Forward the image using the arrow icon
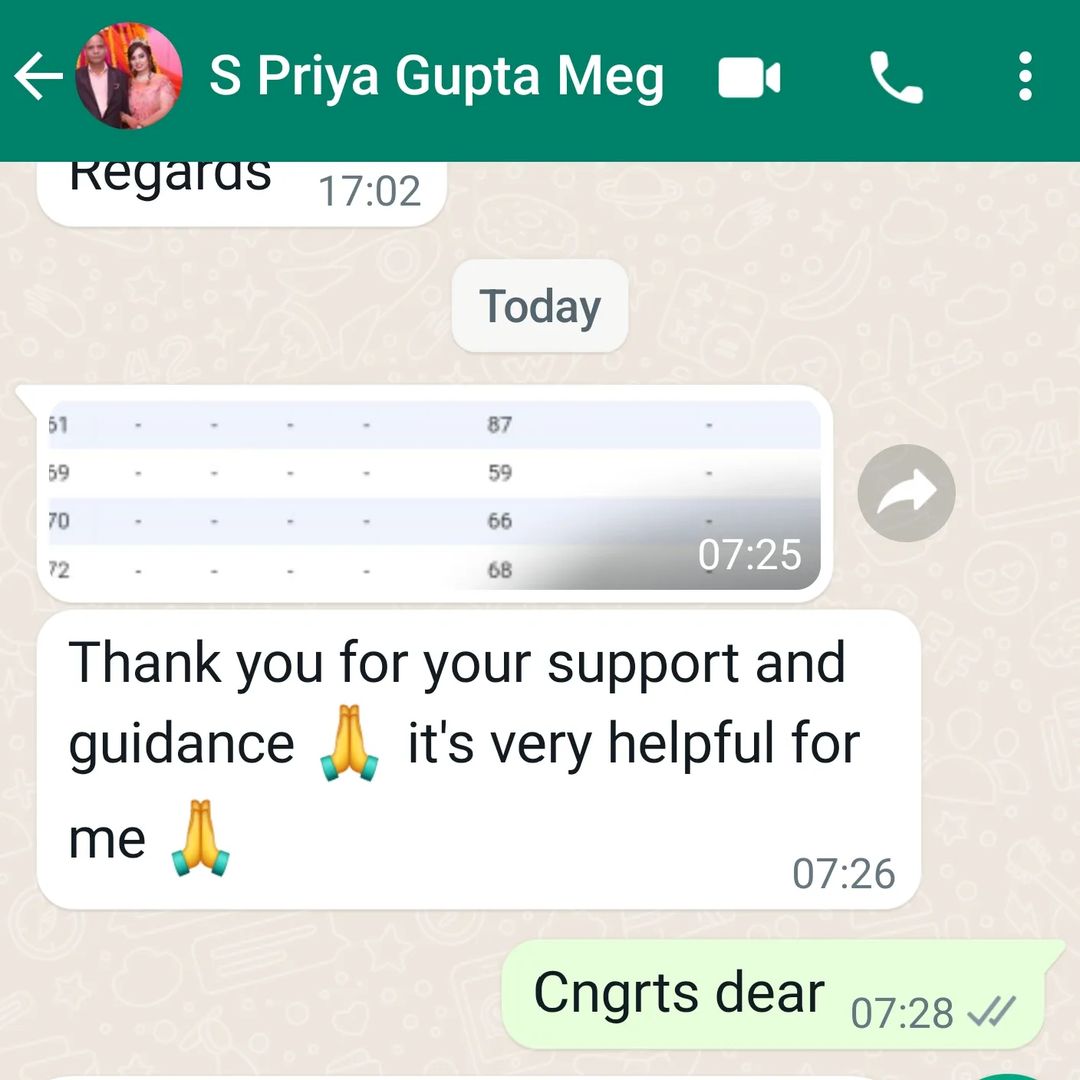This screenshot has height=1080, width=1080. coord(906,493)
